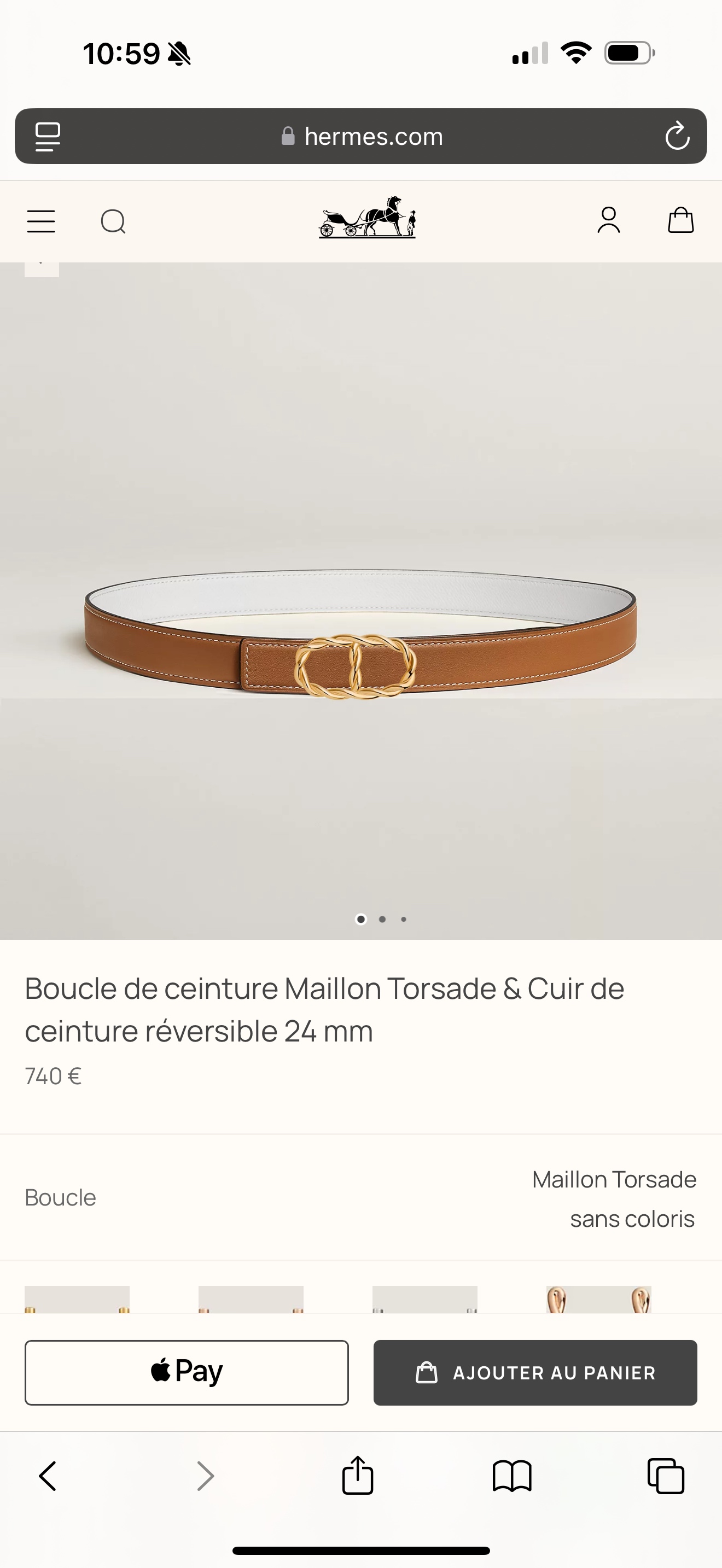Go to the Hermès home page logo
722x1568 pixels.
pos(367,218)
